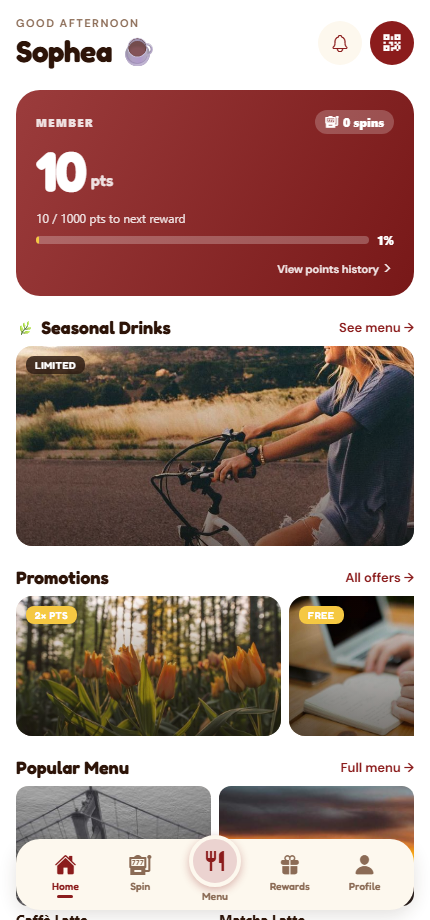Open the See menu link for Seasonal Drinks
Viewport: 430px width, 920px height.
pos(376,327)
